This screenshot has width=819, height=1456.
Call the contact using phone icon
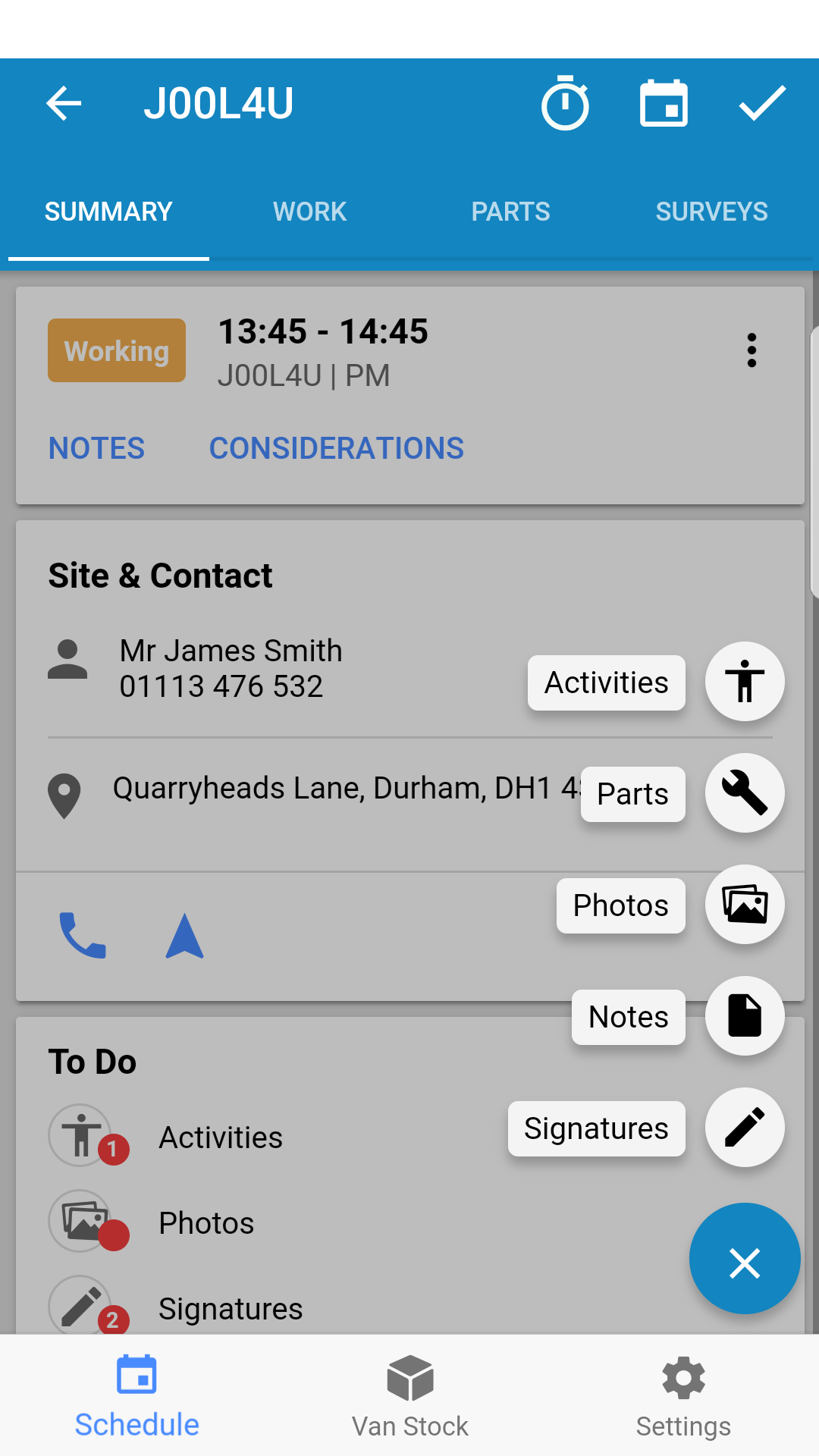[83, 936]
